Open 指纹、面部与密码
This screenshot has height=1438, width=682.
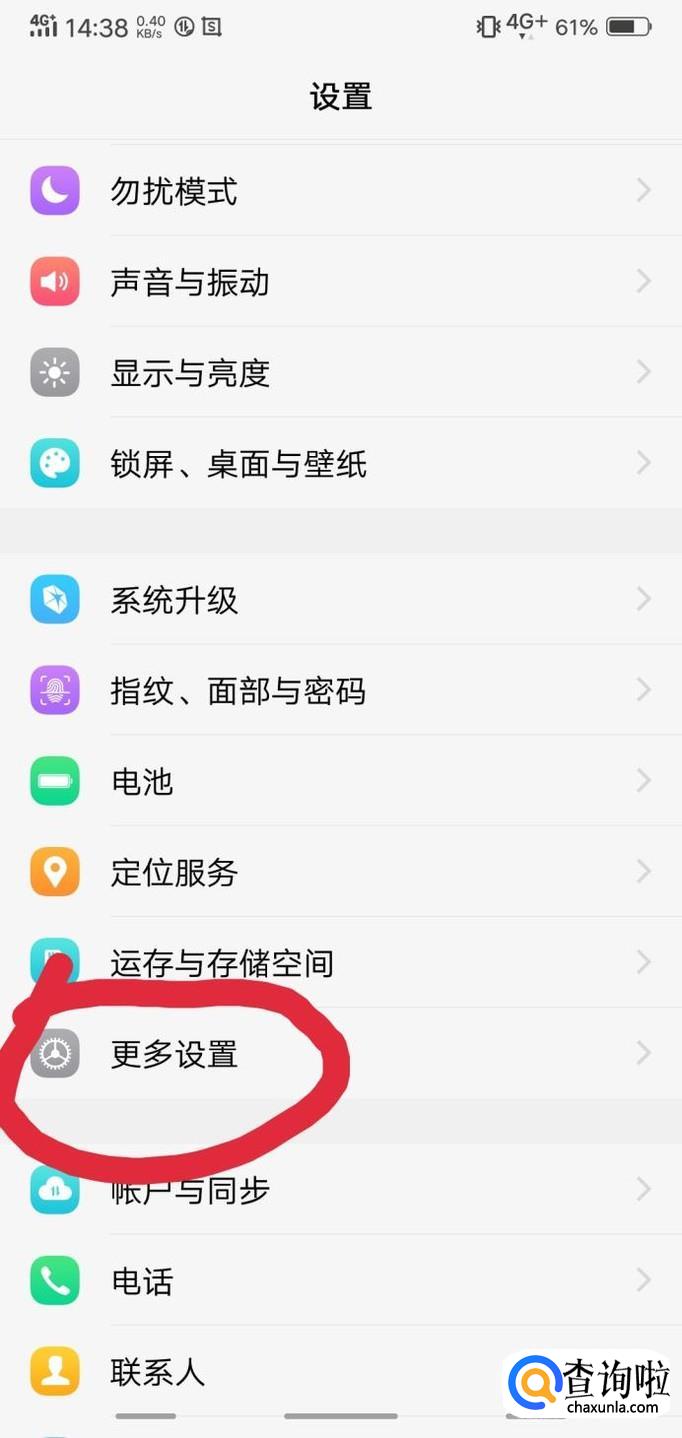[341, 690]
